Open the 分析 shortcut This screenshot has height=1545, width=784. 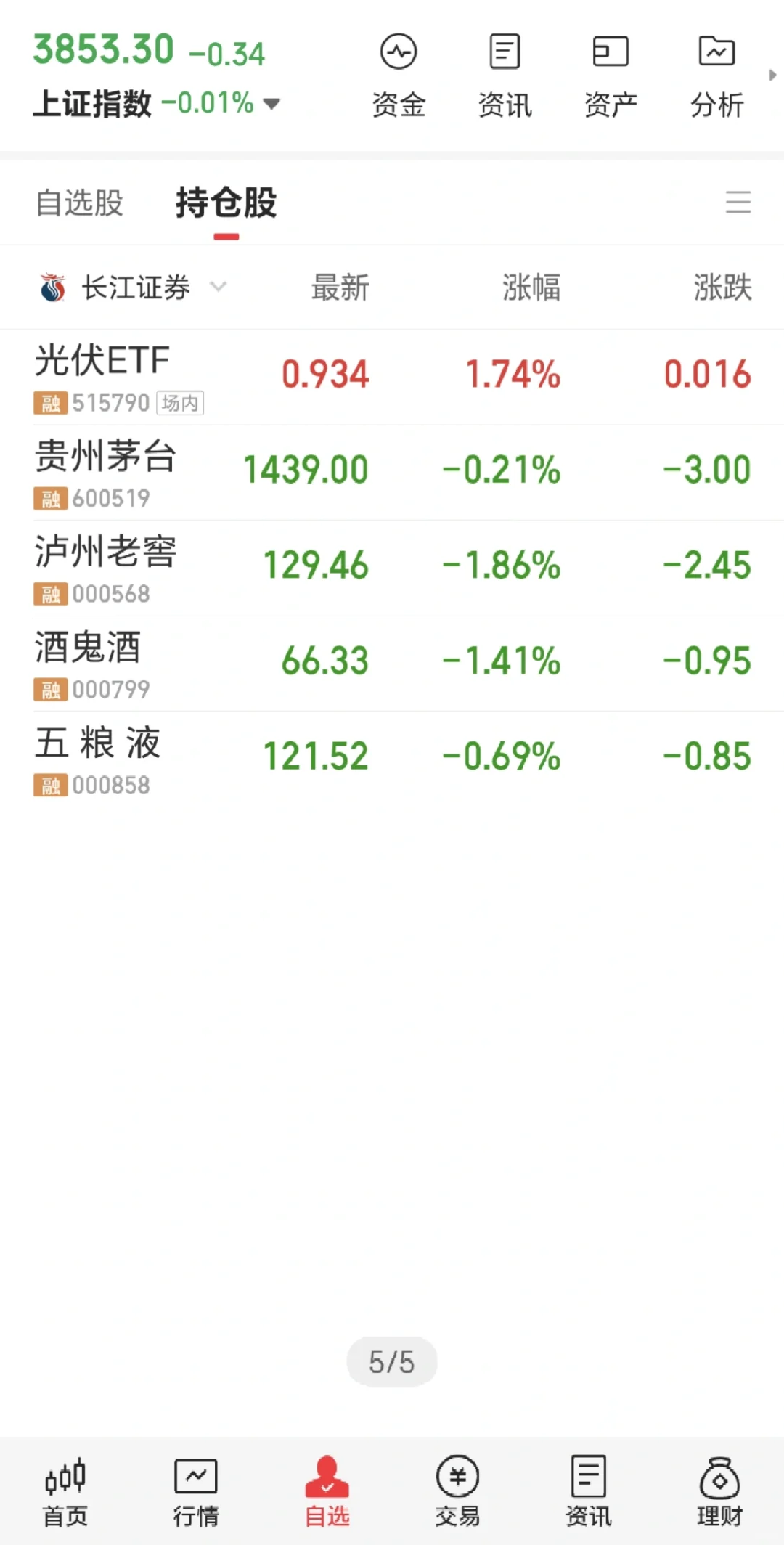click(x=716, y=75)
